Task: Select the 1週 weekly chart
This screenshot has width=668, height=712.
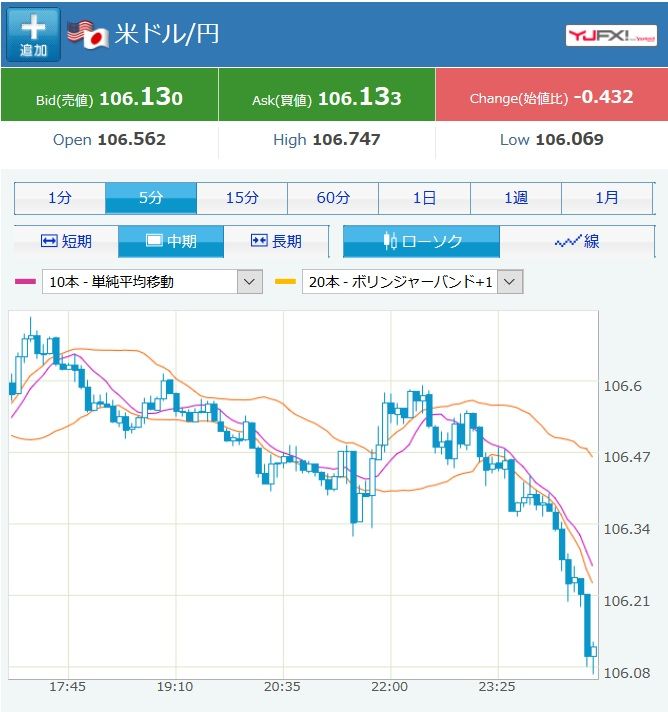Action: (515, 198)
